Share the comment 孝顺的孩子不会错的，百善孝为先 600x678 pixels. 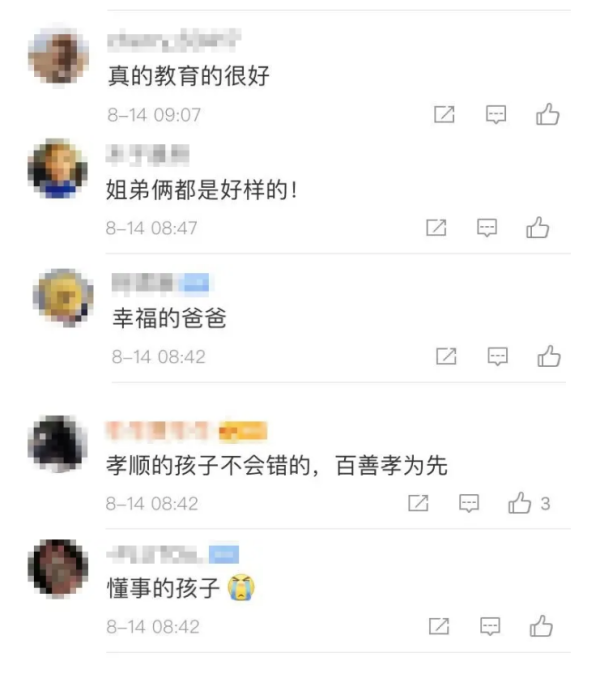pyautogui.click(x=418, y=503)
